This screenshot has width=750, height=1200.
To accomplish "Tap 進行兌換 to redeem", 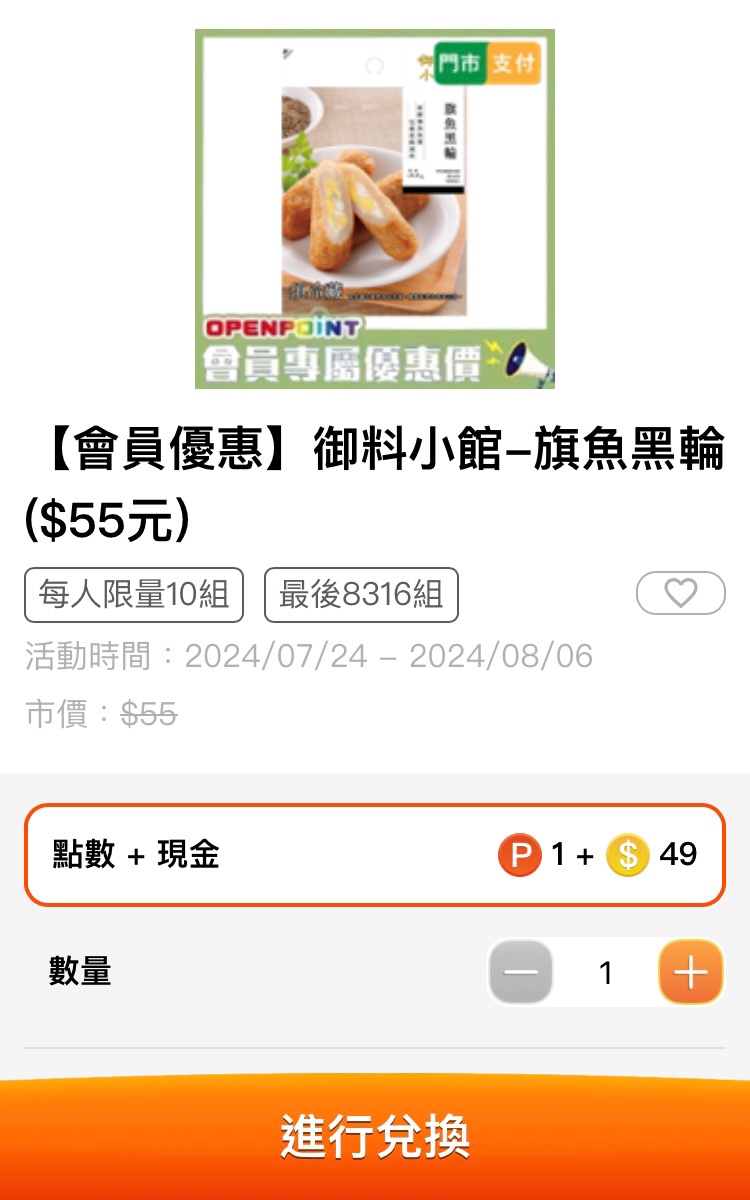I will 375,1137.
